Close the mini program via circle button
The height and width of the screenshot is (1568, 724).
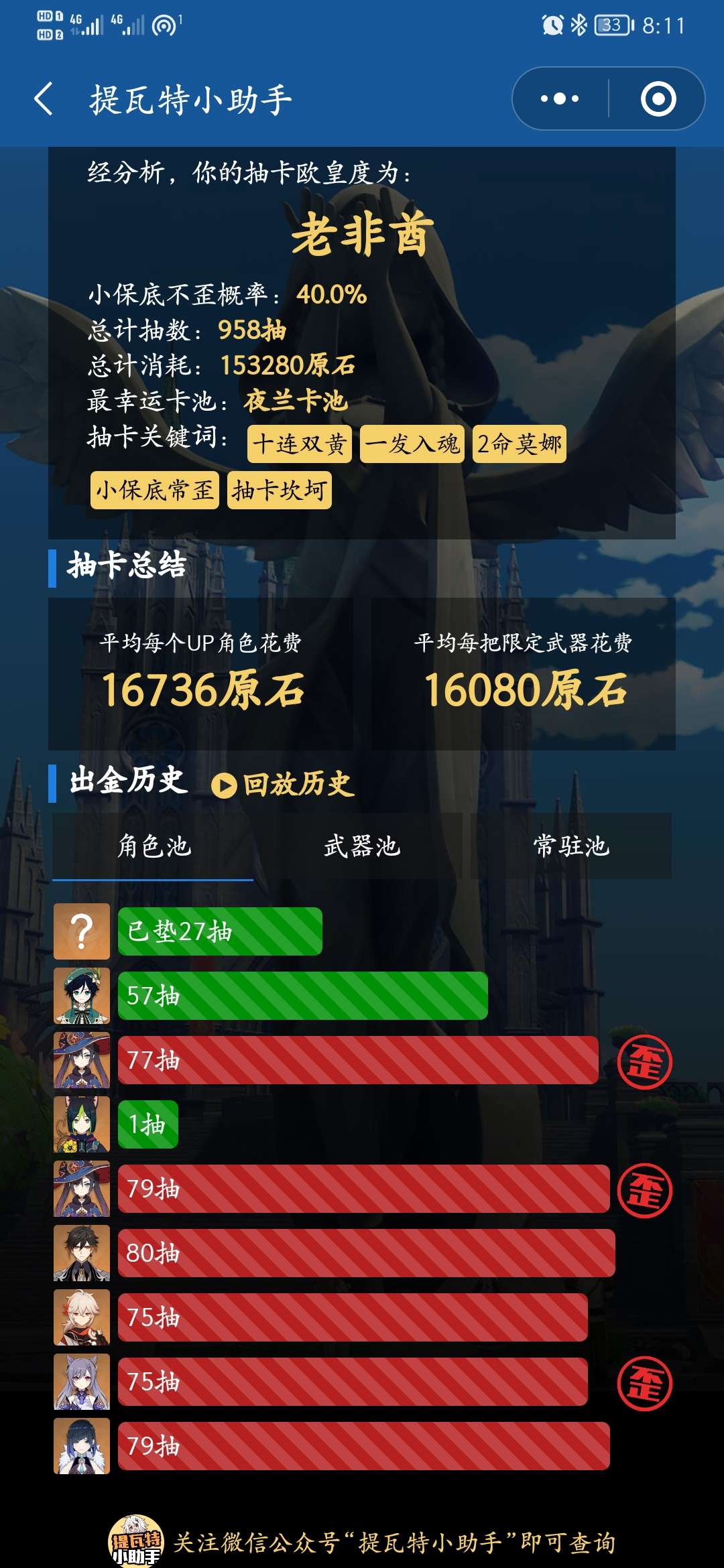tap(658, 99)
